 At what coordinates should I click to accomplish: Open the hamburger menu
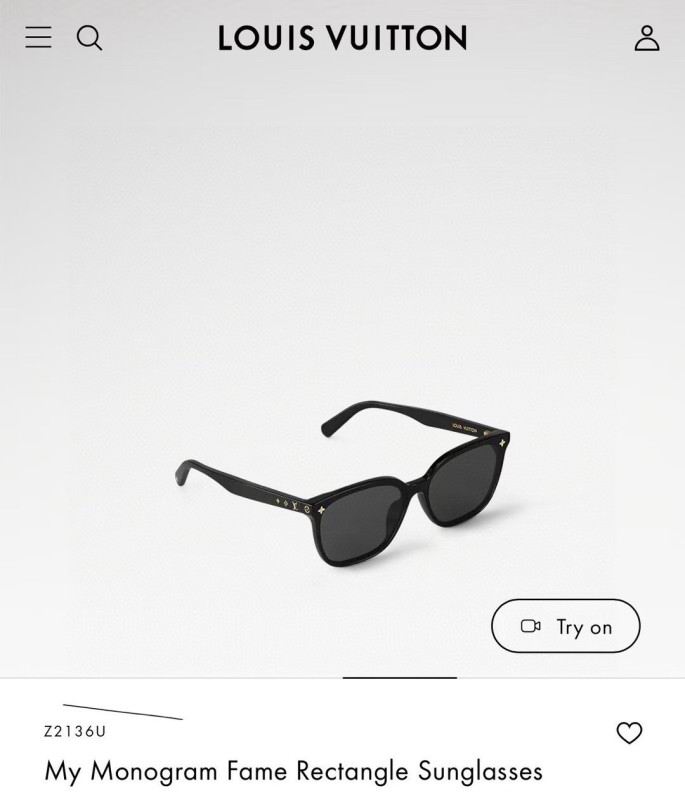(x=38, y=38)
